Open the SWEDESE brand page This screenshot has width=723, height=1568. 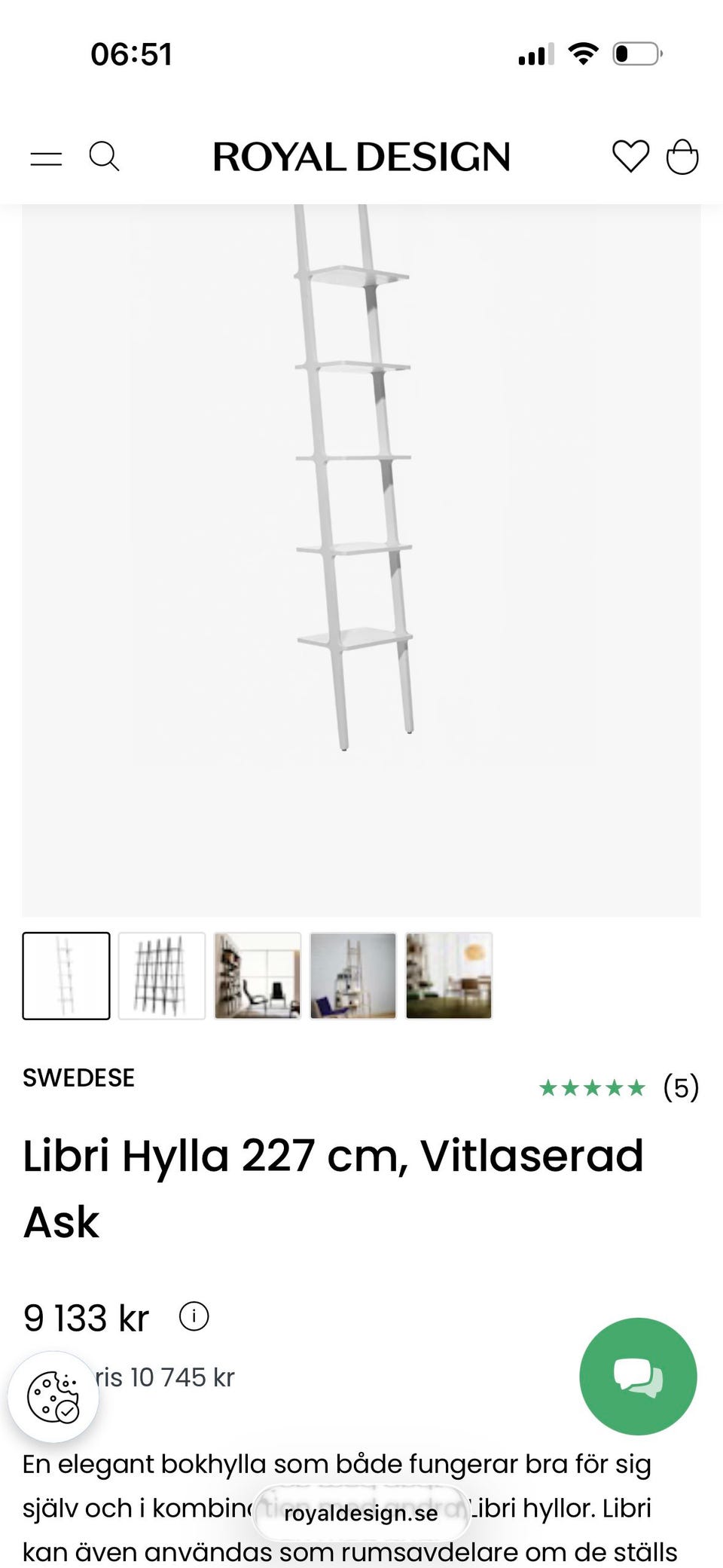[x=78, y=1077]
